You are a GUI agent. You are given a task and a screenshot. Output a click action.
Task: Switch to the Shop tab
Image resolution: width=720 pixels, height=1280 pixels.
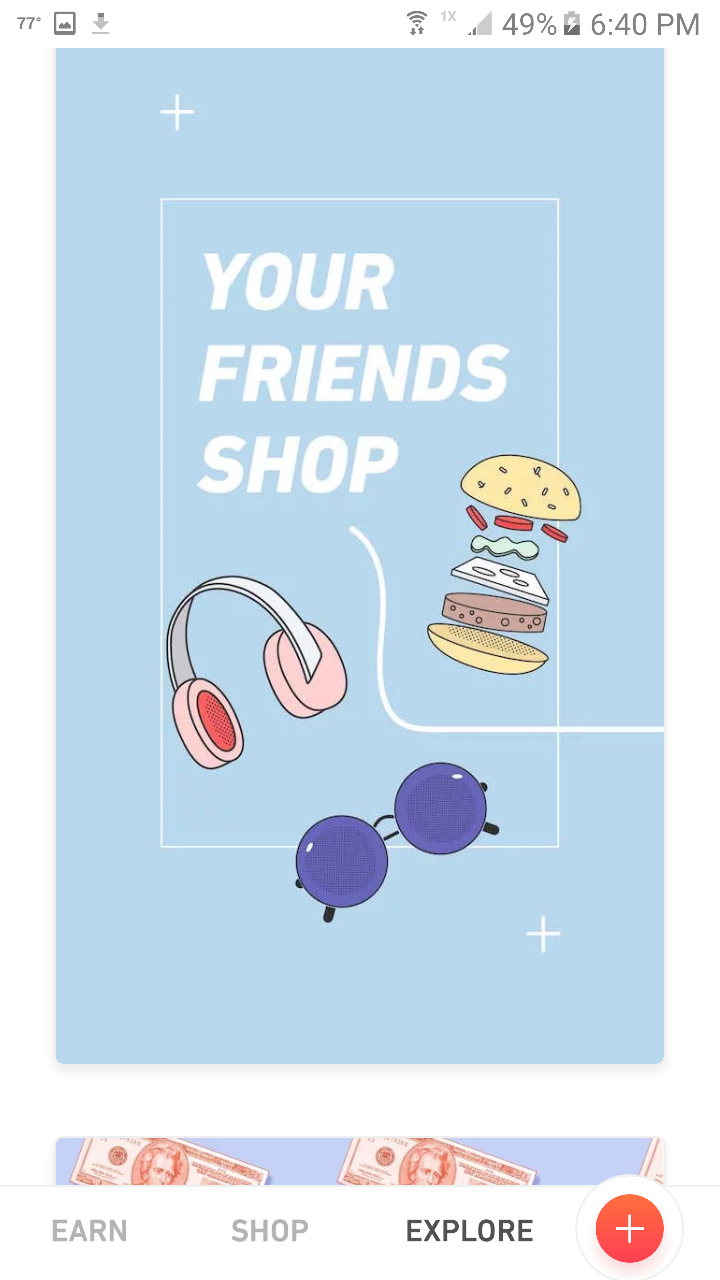[x=269, y=1230]
